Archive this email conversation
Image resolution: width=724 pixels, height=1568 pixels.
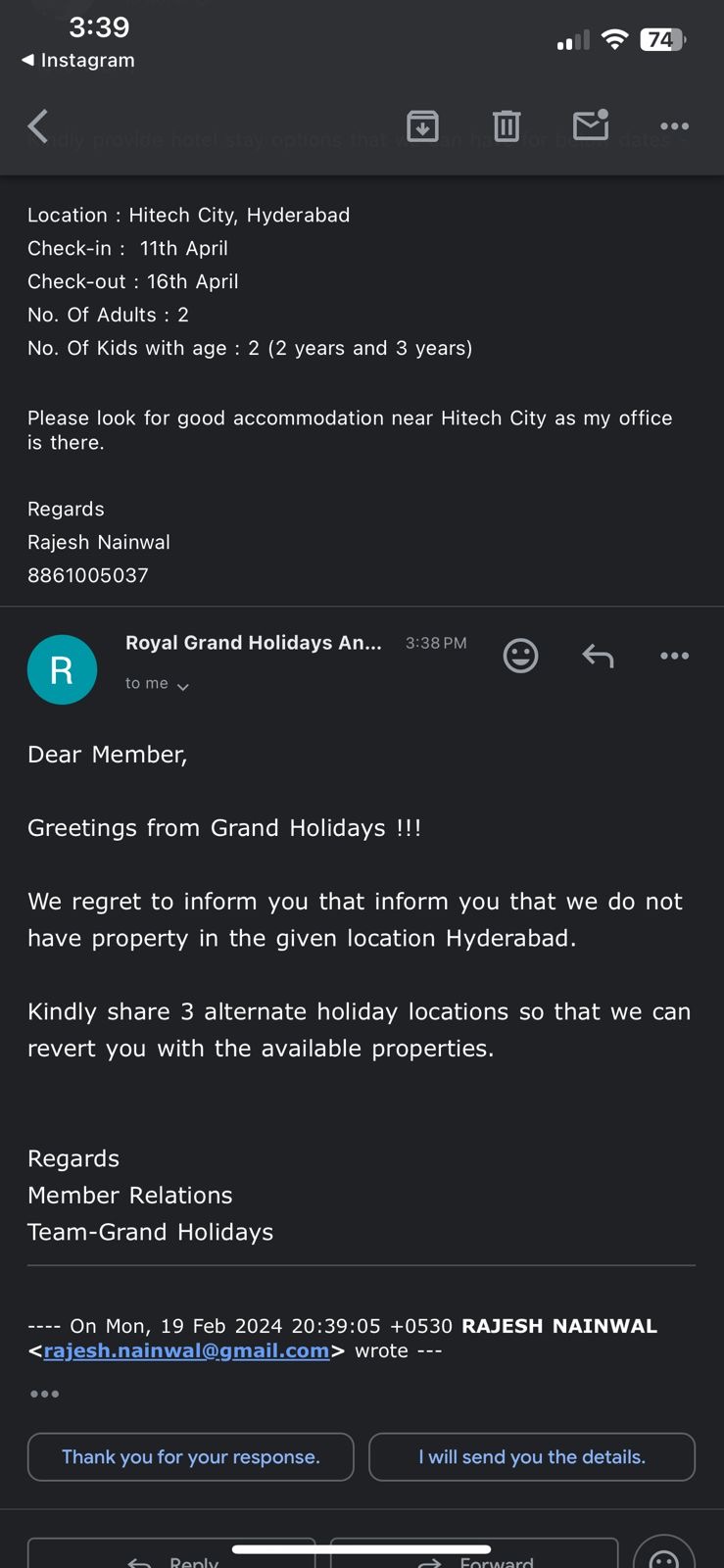point(422,126)
